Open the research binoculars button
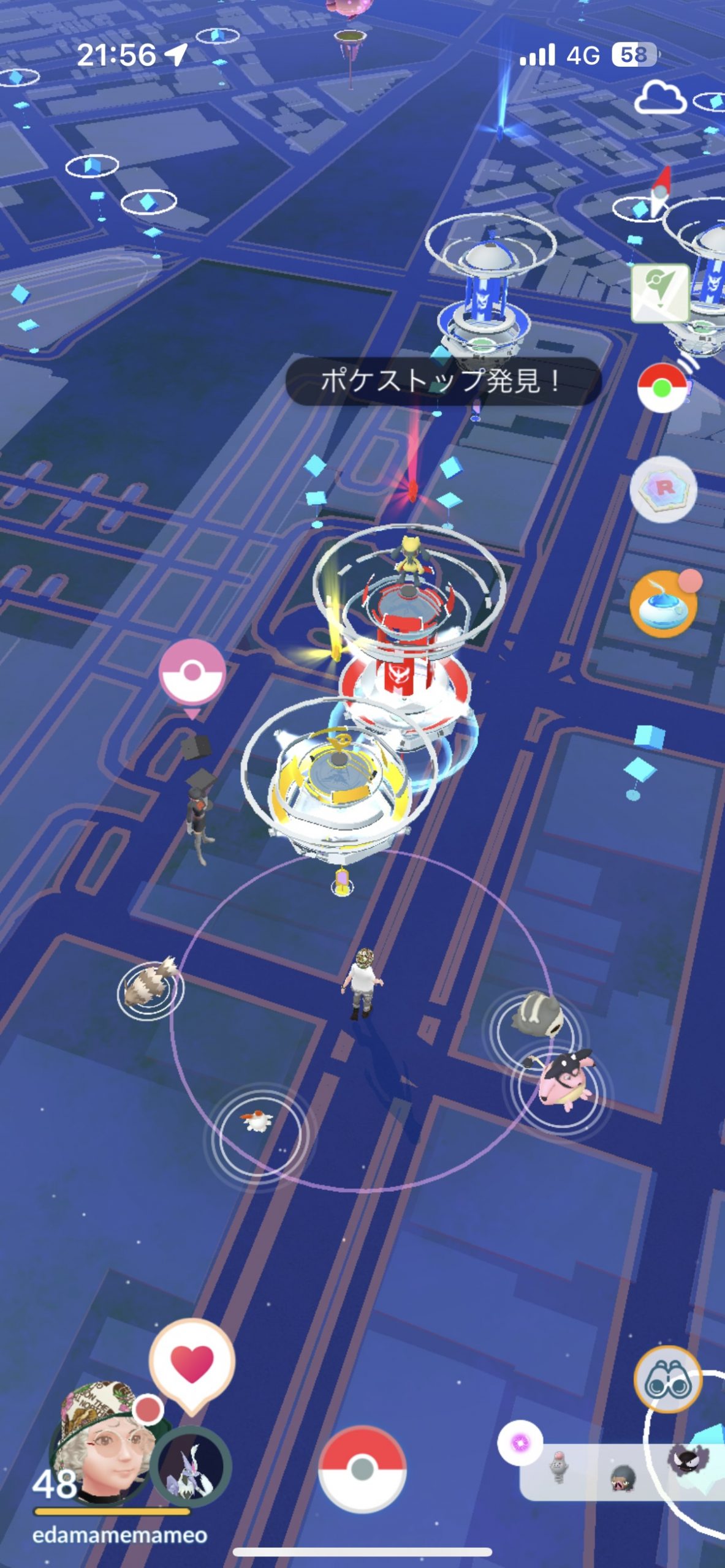 pos(667,1379)
